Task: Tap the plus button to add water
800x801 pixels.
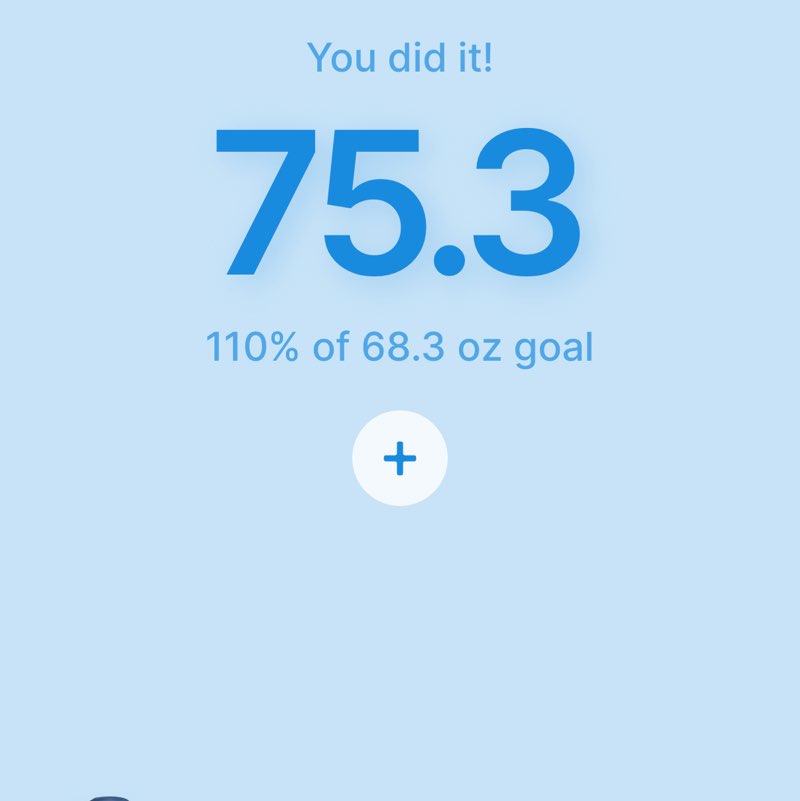Action: (400, 458)
